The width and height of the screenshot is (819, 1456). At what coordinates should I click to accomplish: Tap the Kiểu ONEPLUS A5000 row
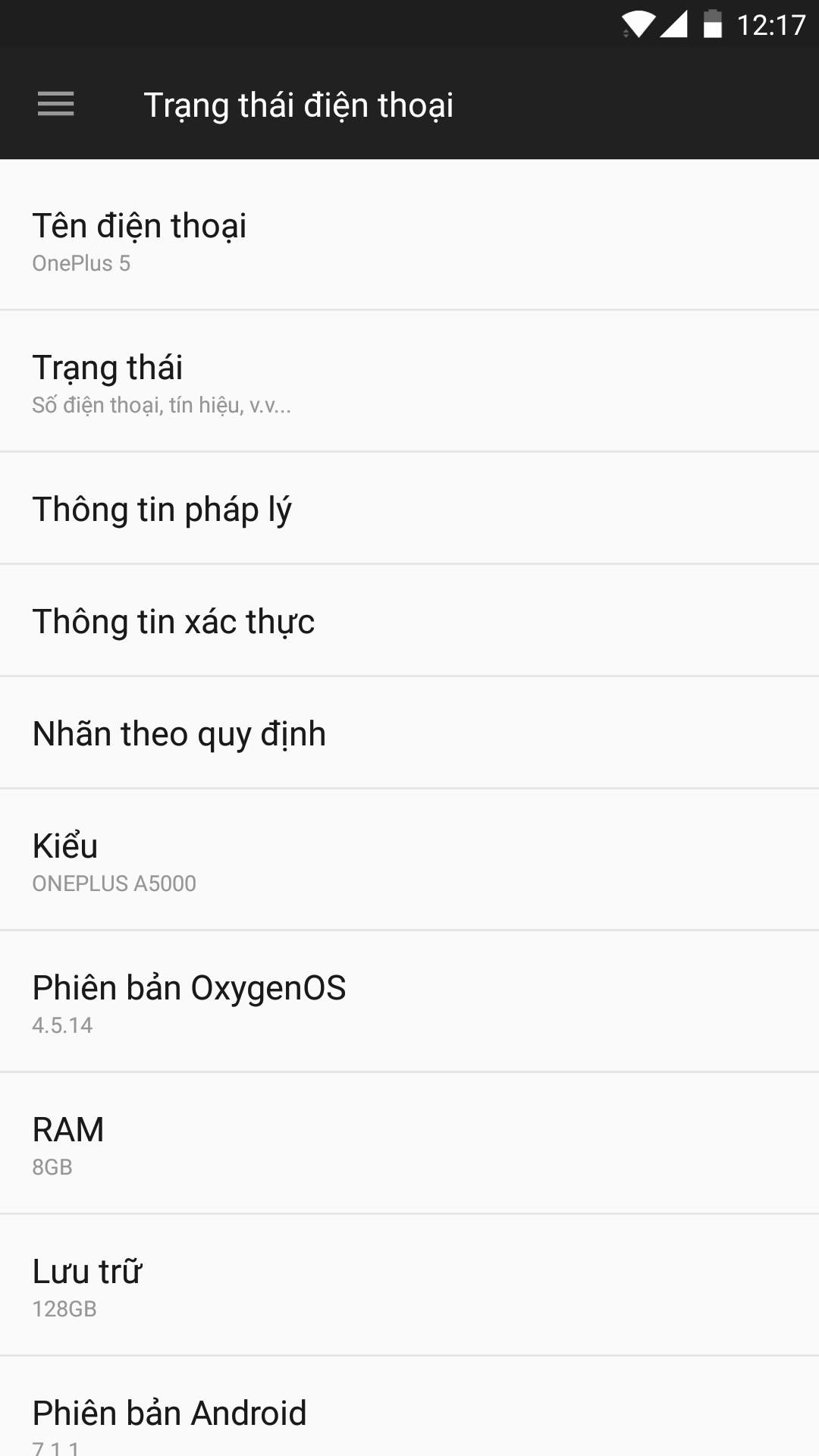point(409,861)
